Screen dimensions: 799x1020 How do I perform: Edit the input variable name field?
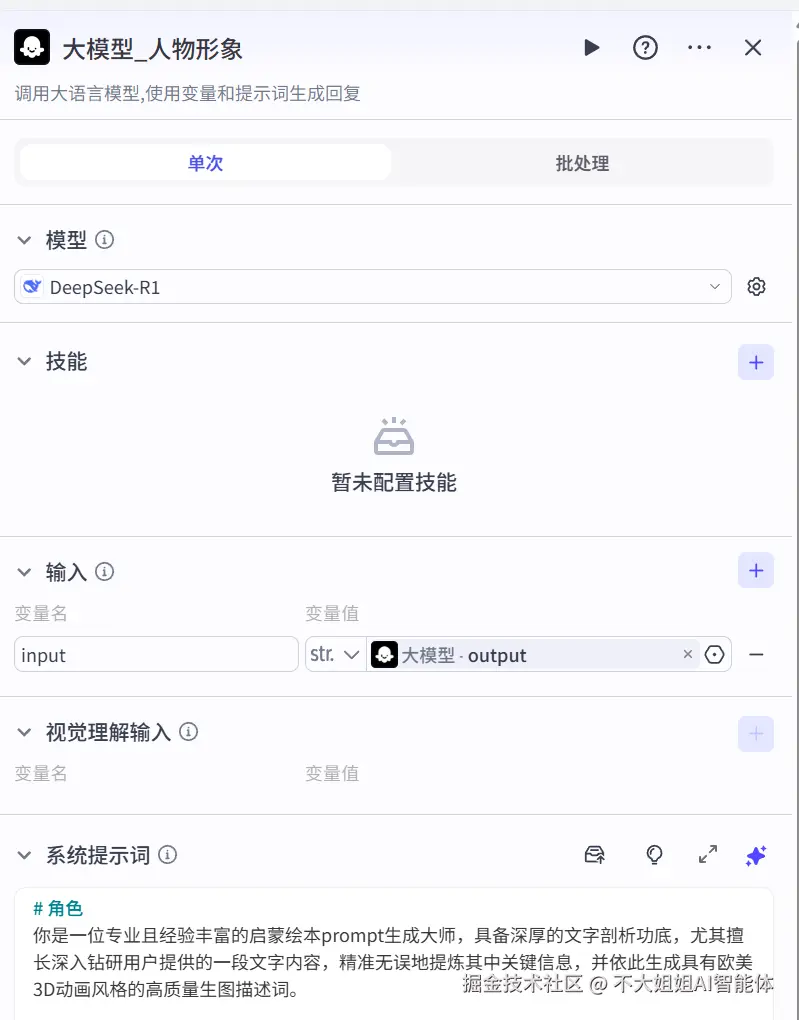coord(156,655)
